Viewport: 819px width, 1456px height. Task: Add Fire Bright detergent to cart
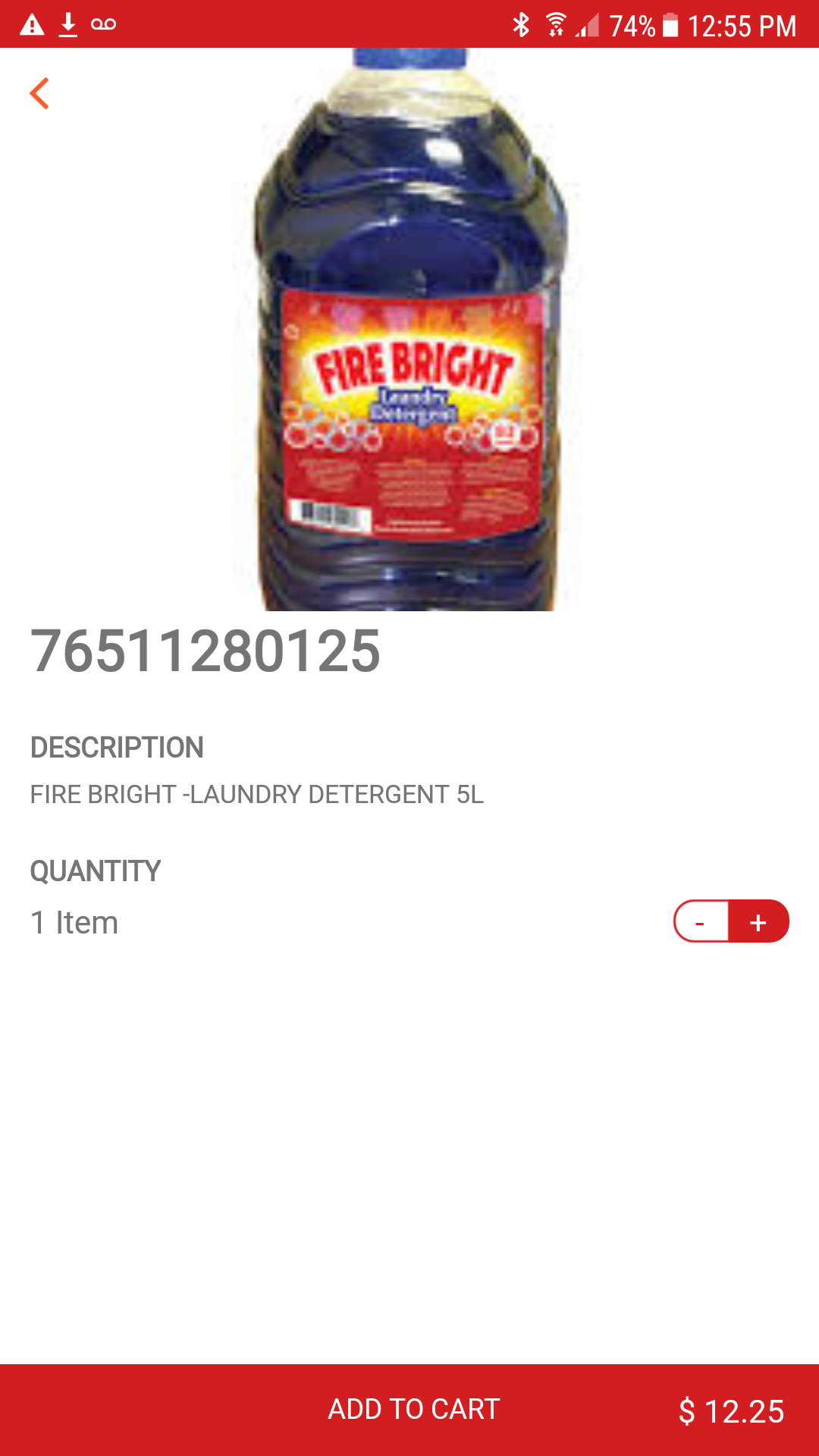[413, 1409]
